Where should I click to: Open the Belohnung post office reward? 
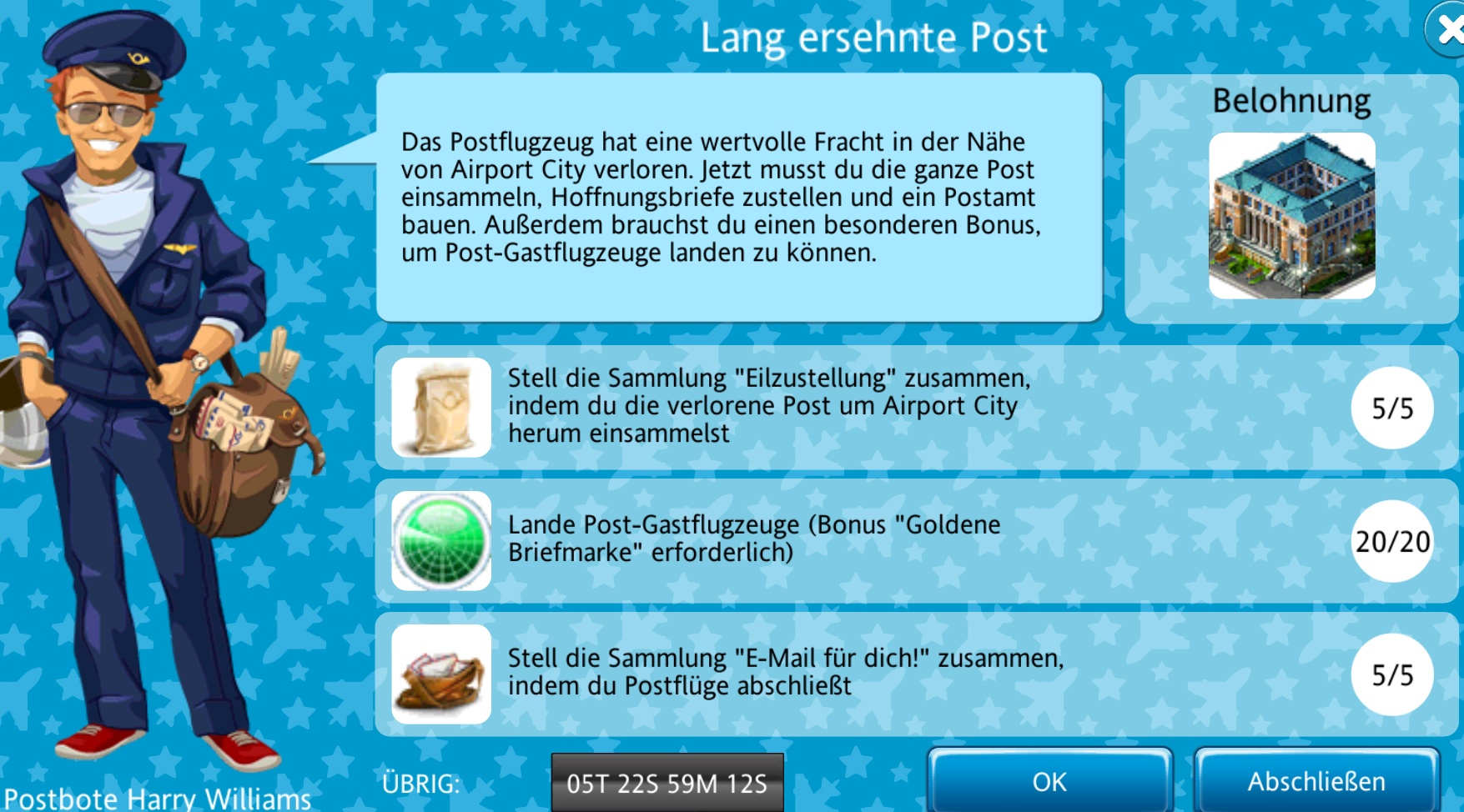click(x=1291, y=216)
